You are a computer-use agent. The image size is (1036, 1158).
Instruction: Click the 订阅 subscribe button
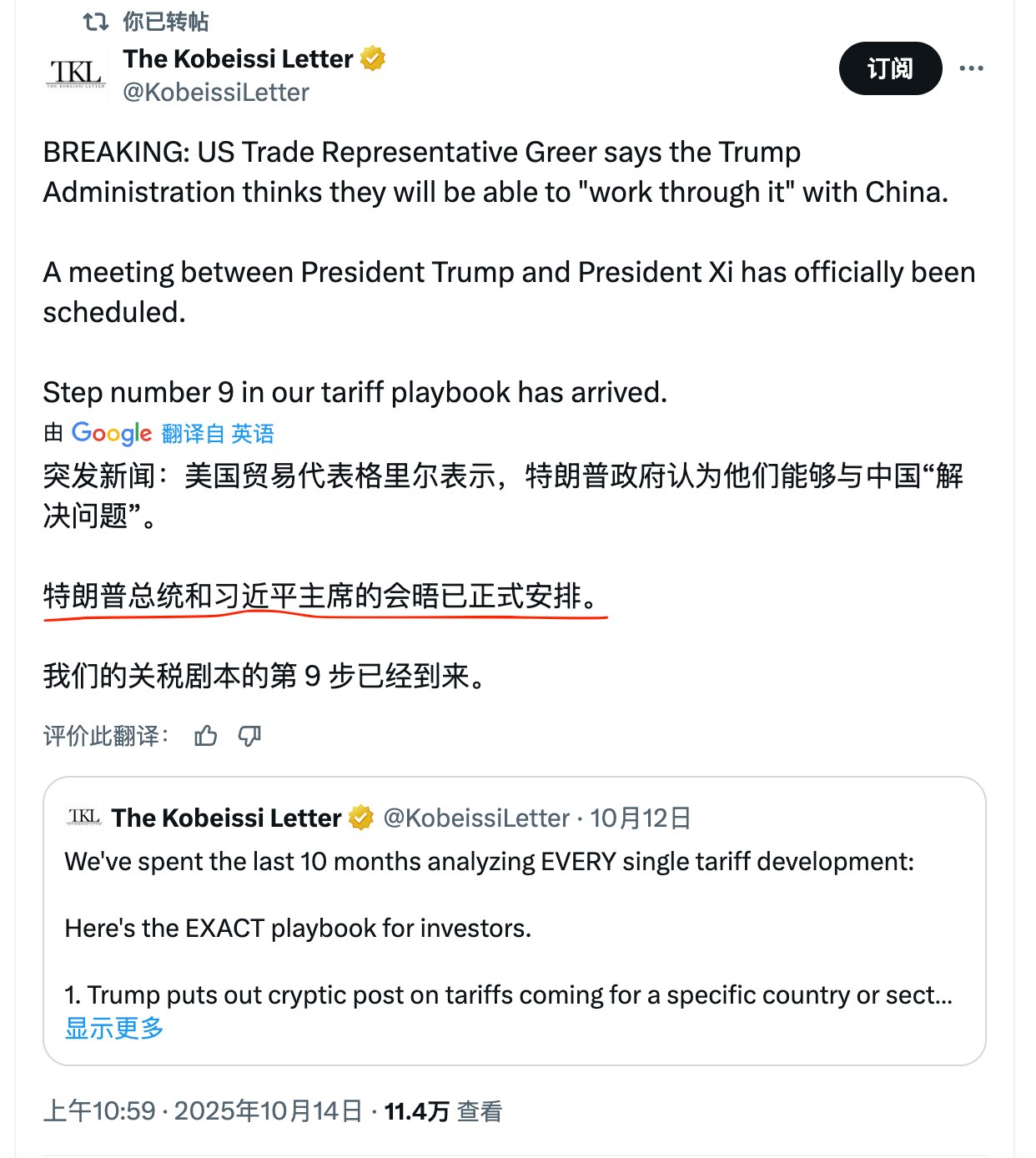890,69
